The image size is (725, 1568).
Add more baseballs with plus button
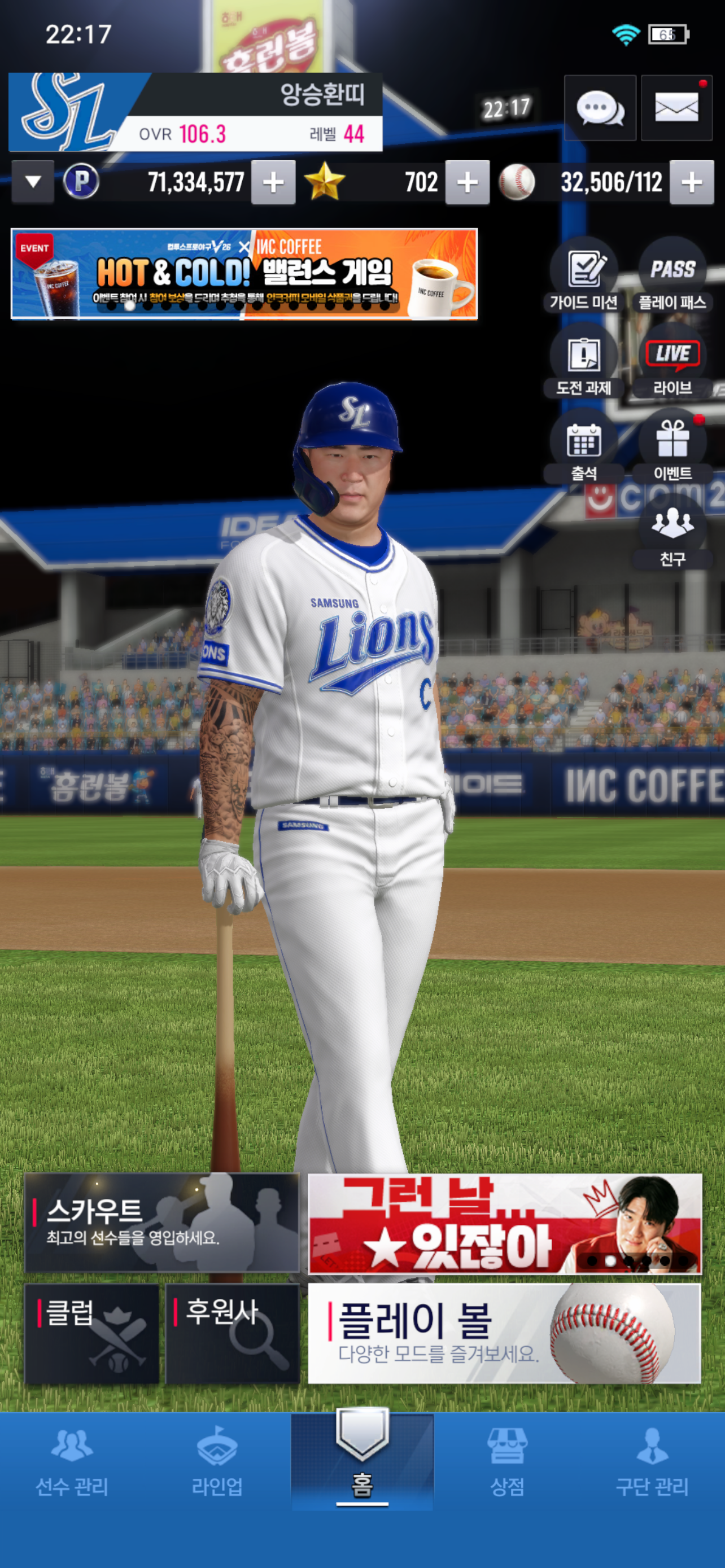(x=692, y=182)
